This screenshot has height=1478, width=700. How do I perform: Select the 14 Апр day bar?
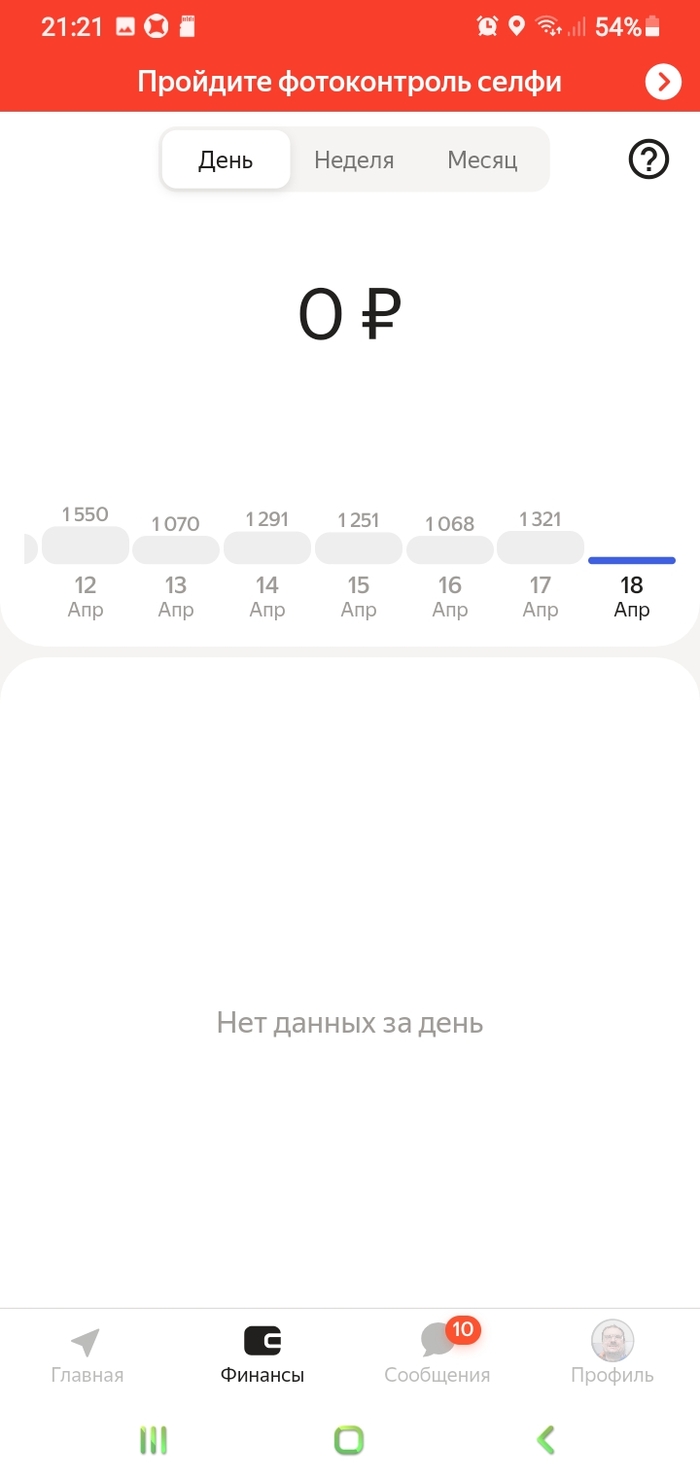[x=267, y=548]
